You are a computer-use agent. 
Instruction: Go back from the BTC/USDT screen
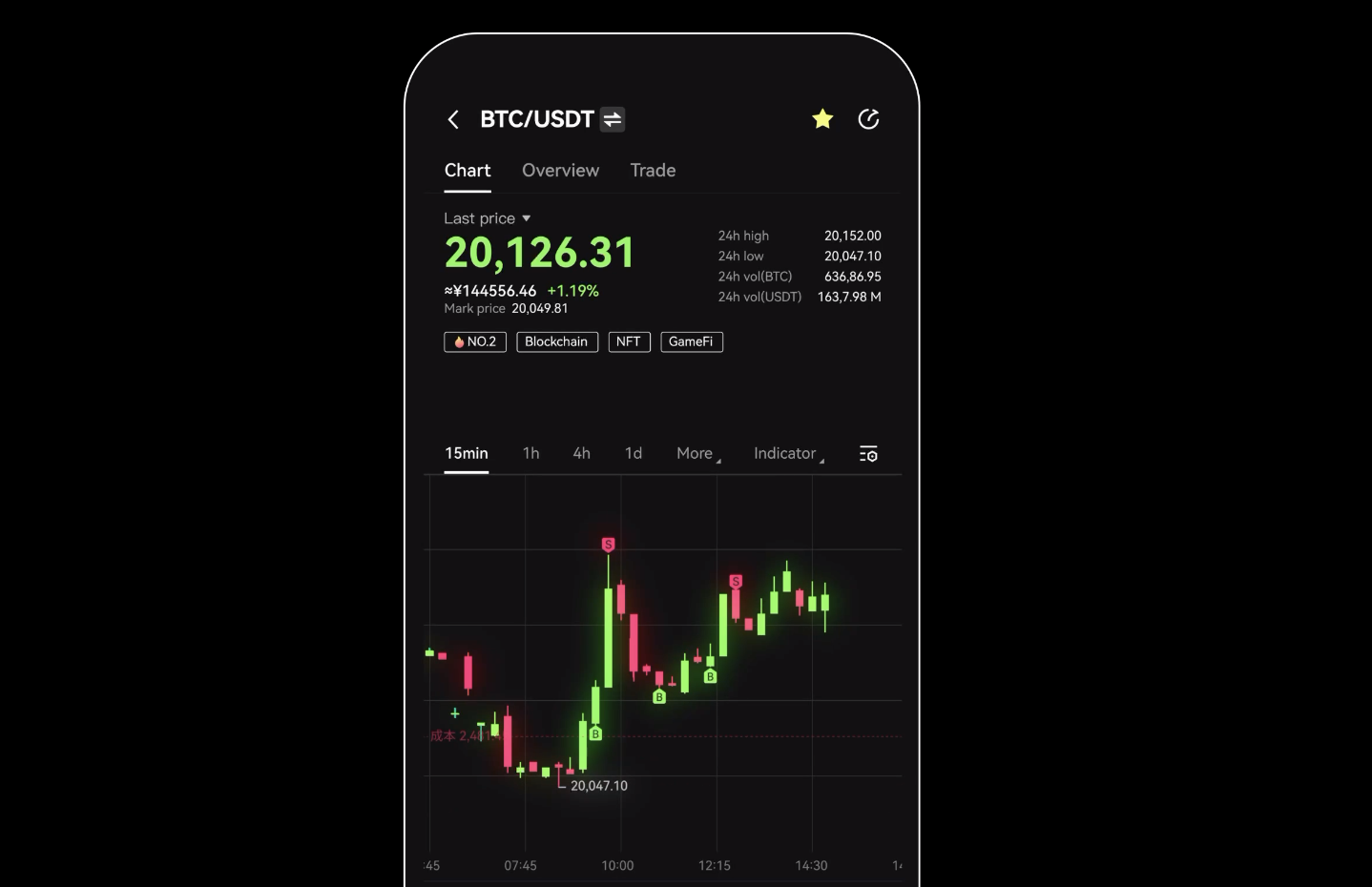coord(453,119)
